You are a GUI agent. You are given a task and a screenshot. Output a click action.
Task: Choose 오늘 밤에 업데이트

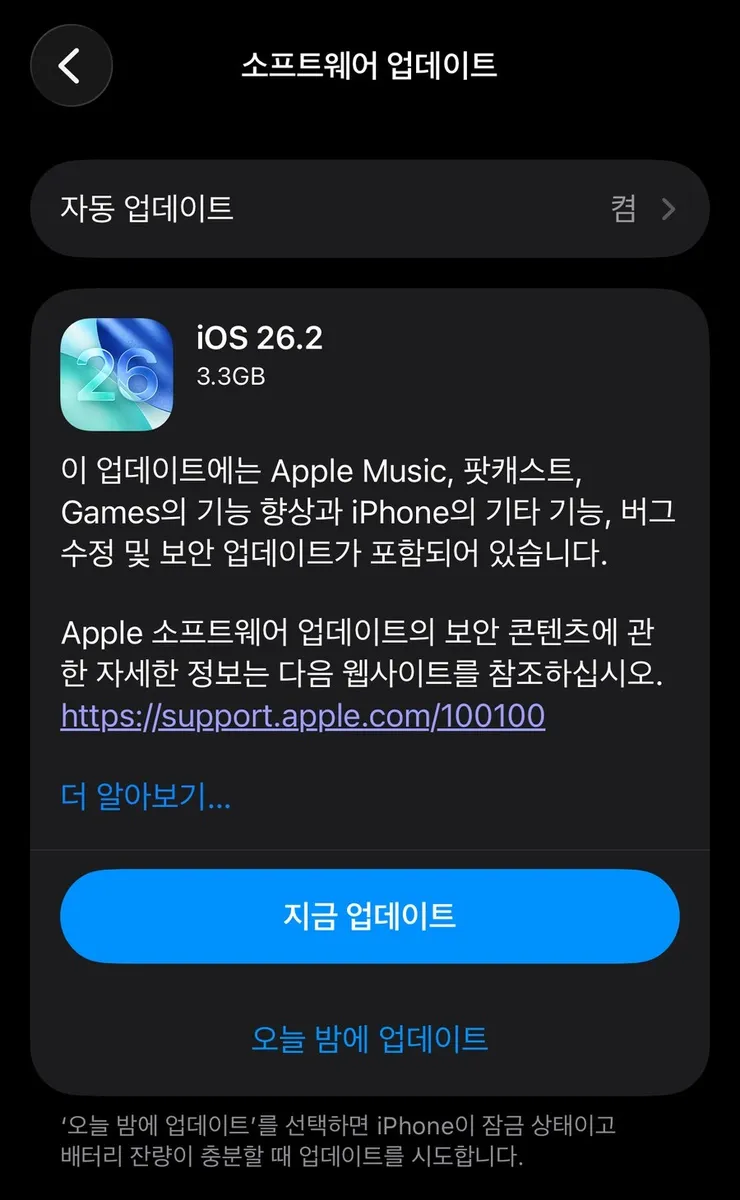pyautogui.click(x=370, y=1038)
